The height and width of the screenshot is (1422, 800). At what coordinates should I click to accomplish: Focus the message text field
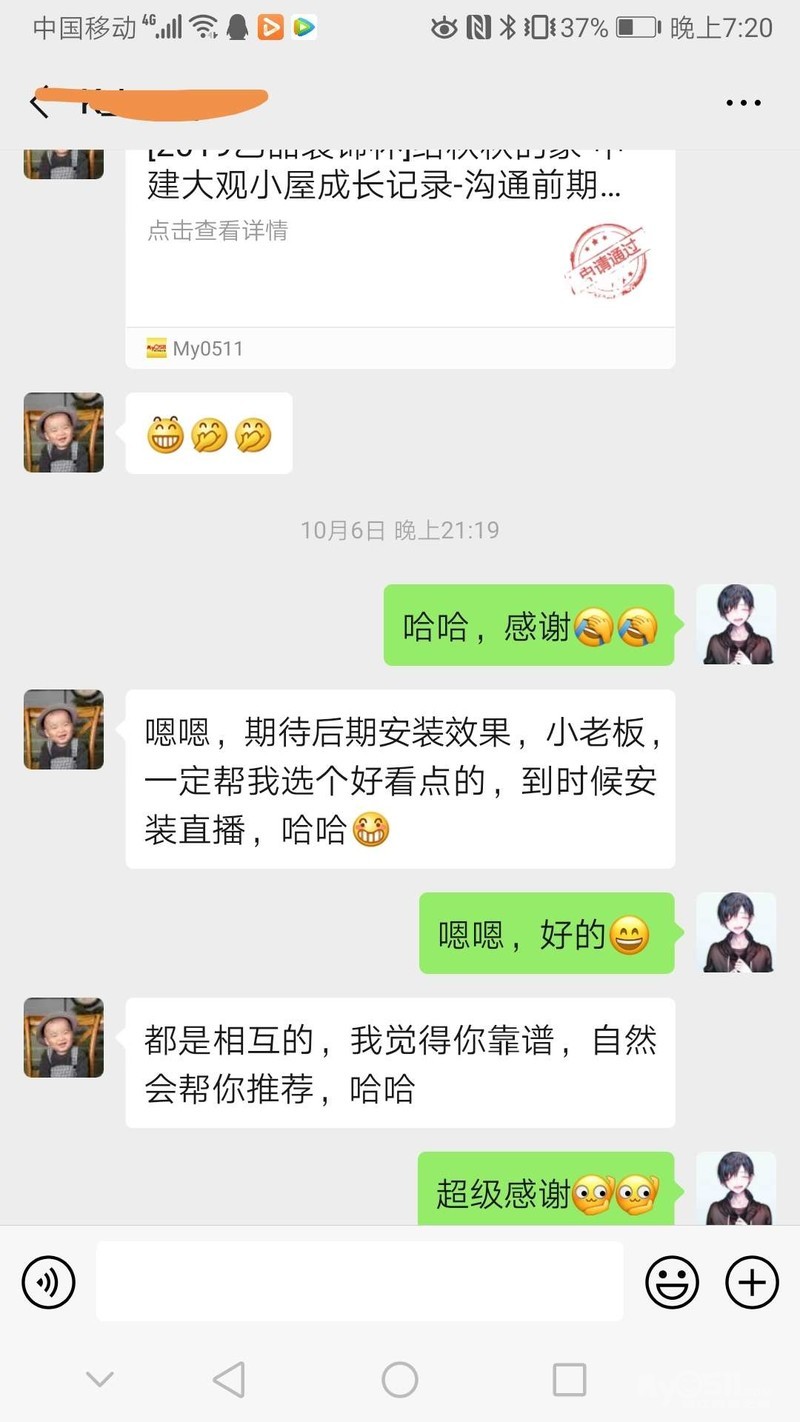pyautogui.click(x=359, y=1281)
